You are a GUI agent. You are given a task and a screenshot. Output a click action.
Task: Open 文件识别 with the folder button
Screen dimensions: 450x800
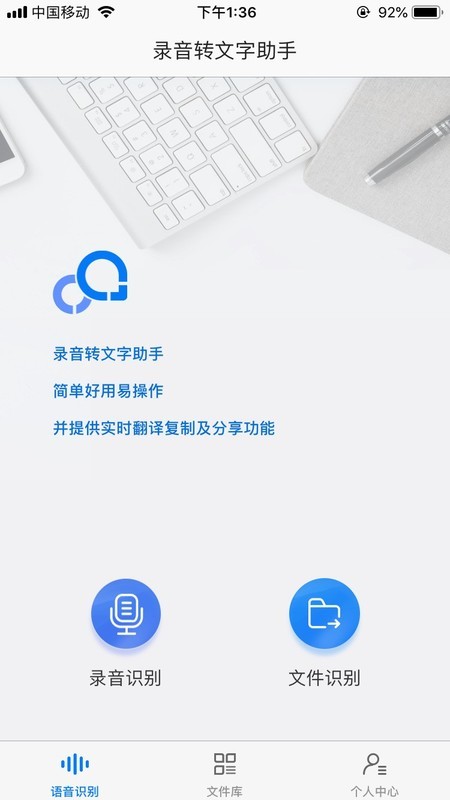click(324, 613)
